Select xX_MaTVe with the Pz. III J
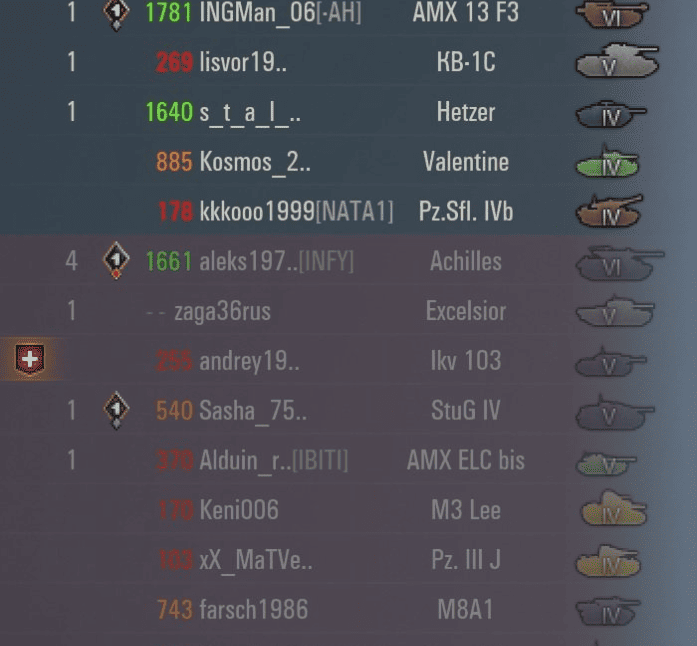697x646 pixels. click(256, 560)
